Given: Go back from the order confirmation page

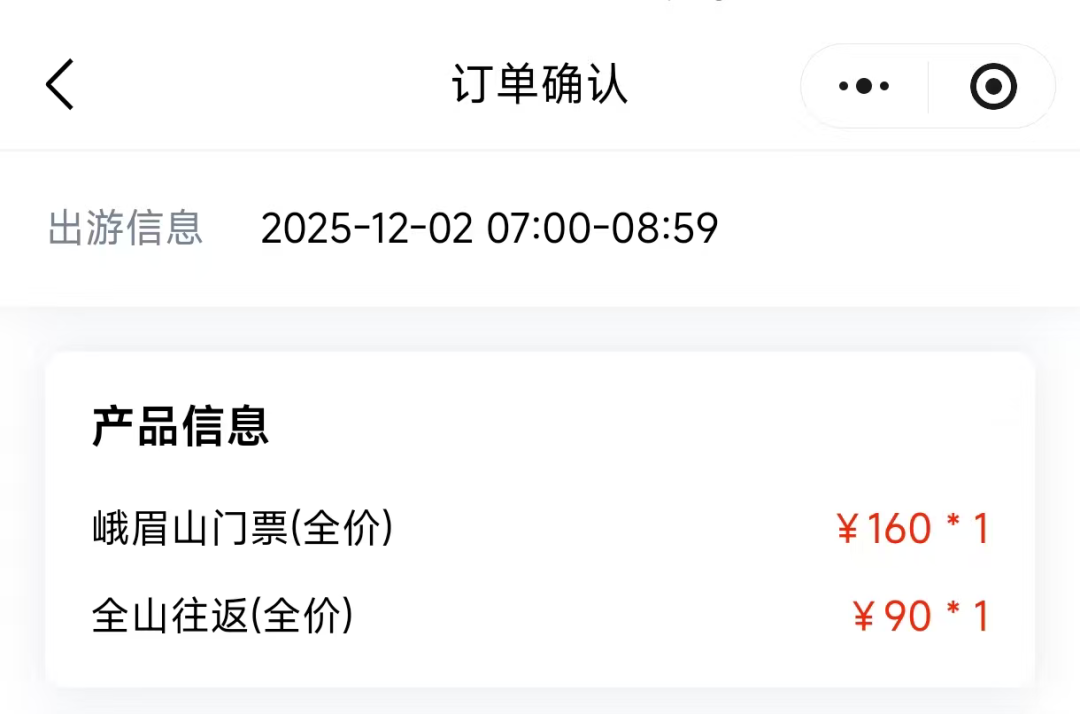Looking at the screenshot, I should point(60,84).
